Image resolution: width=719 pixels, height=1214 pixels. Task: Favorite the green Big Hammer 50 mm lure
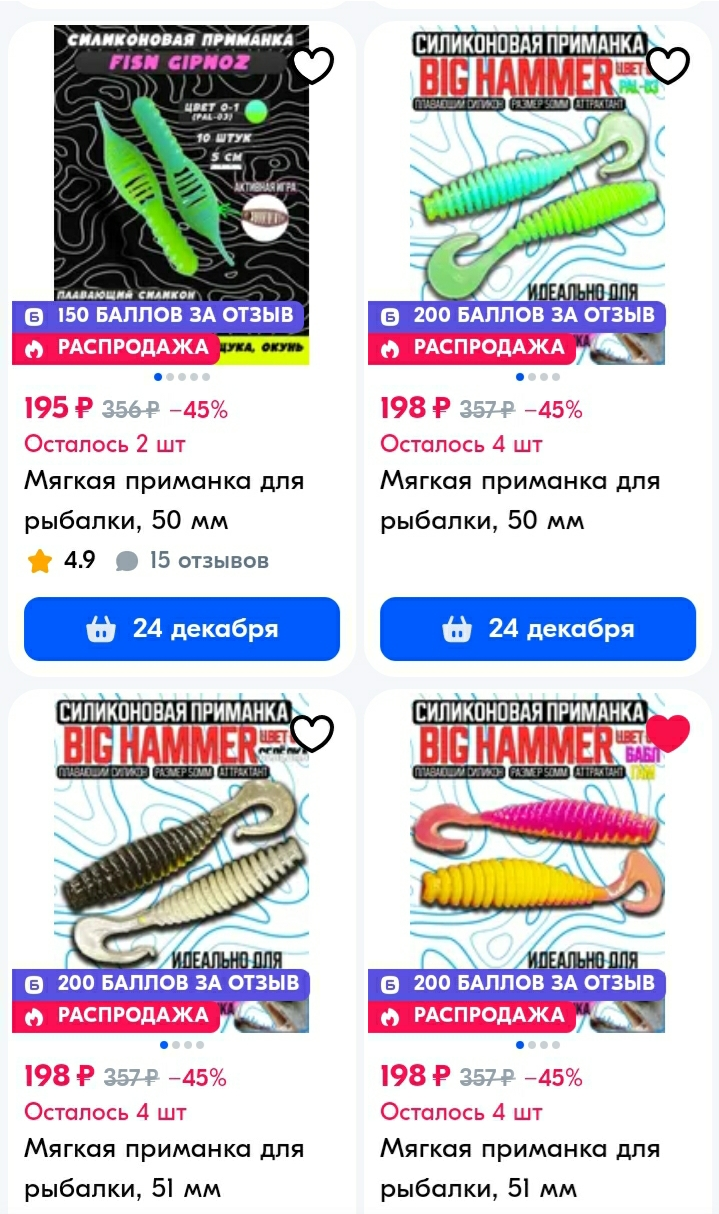(x=668, y=66)
